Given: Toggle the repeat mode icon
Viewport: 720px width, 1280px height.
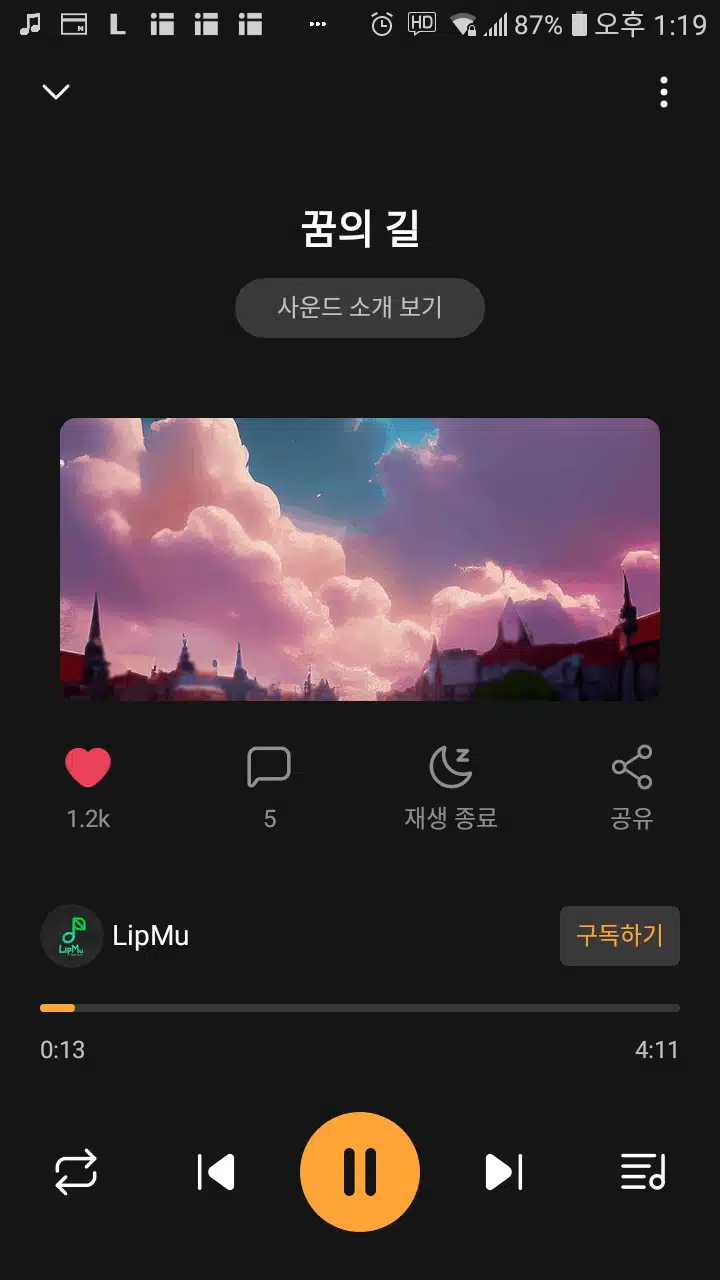Looking at the screenshot, I should (x=76, y=1172).
